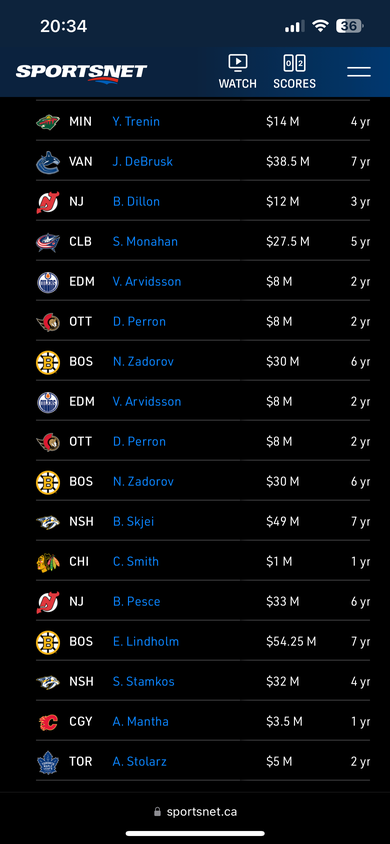
Task: Open E. Lindholm's player page
Action: 146,642
